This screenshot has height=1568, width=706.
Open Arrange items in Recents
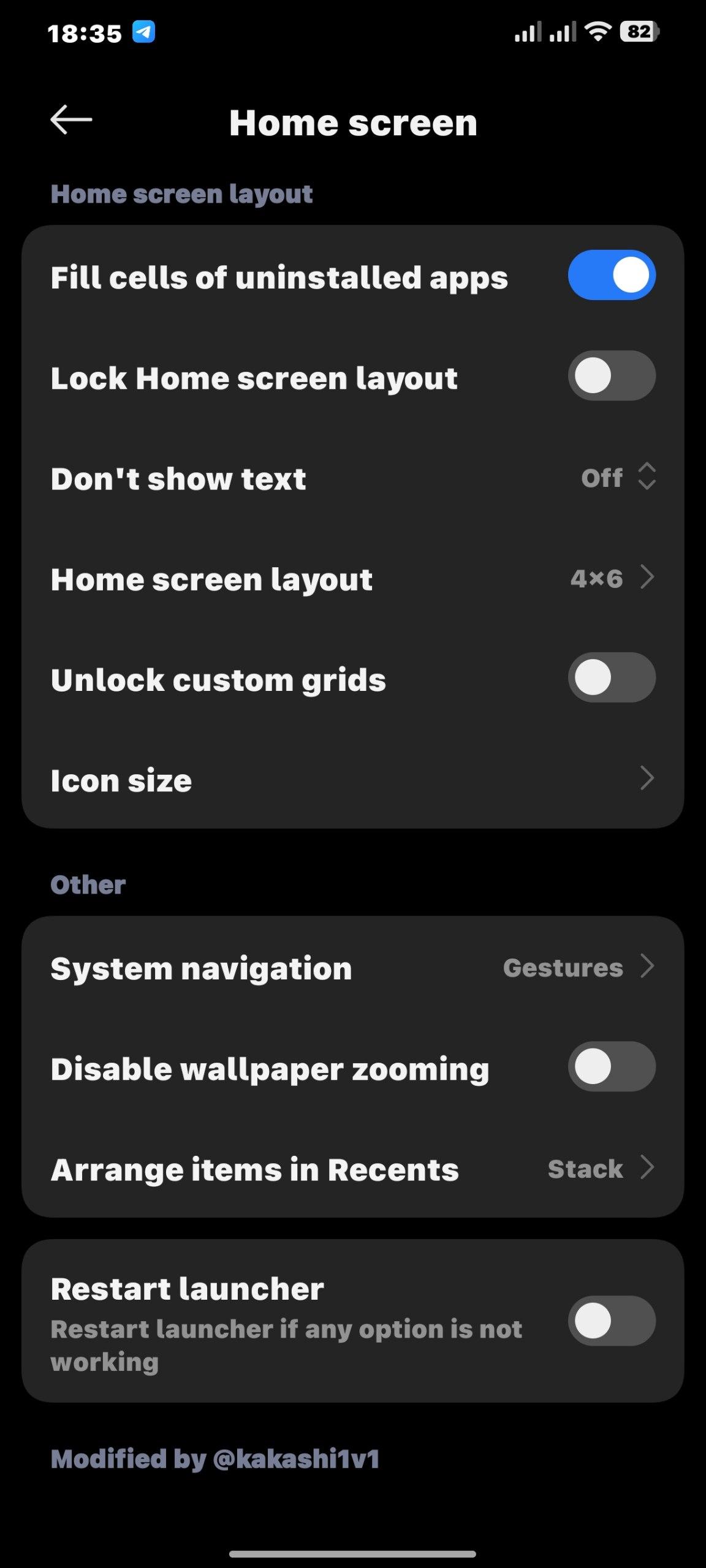pos(352,1169)
